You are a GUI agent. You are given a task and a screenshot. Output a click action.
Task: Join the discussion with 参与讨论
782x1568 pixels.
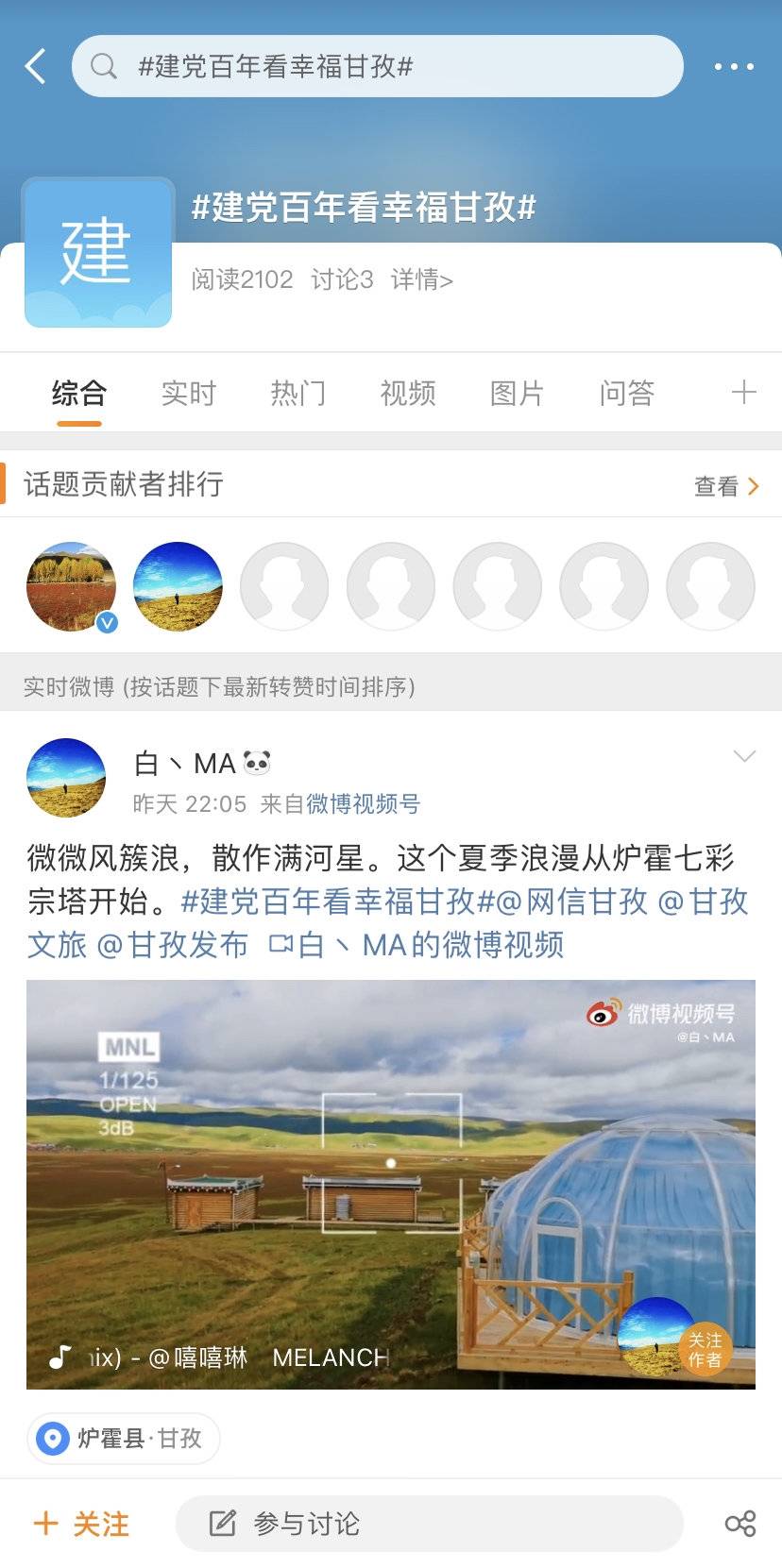click(429, 1524)
